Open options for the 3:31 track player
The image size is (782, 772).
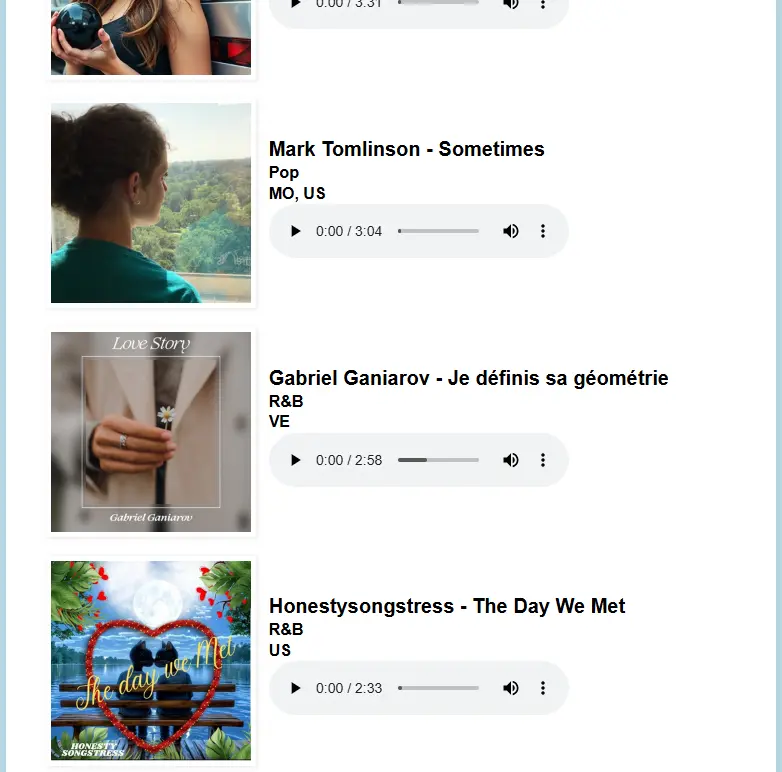(543, 4)
